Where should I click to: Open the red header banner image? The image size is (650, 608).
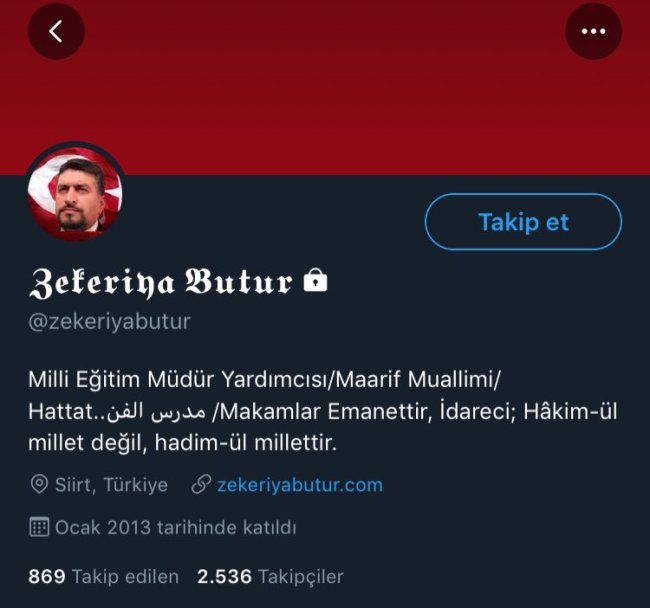point(325,100)
